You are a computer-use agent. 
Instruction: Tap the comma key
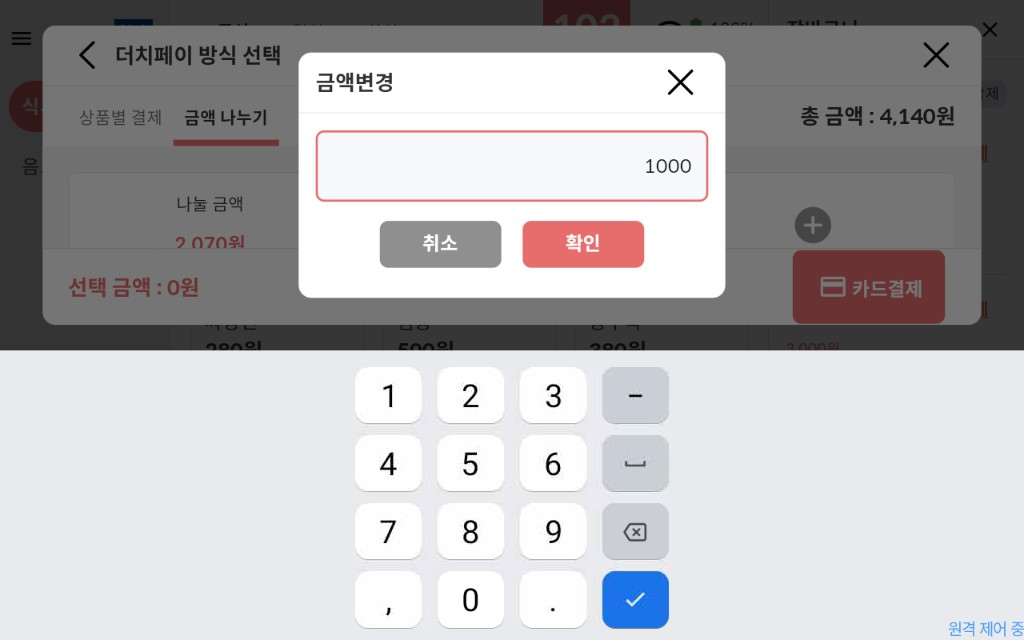(x=388, y=600)
